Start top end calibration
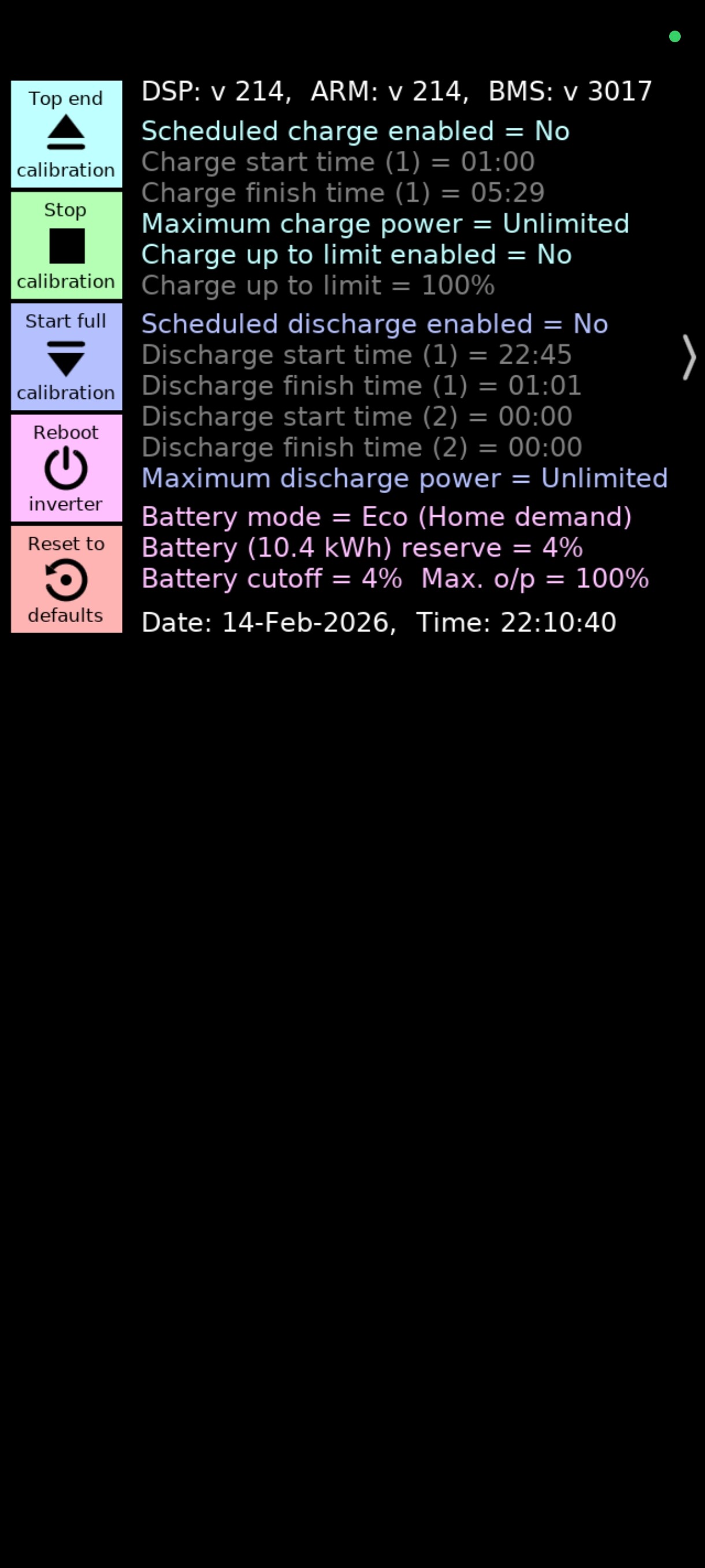 click(x=66, y=134)
